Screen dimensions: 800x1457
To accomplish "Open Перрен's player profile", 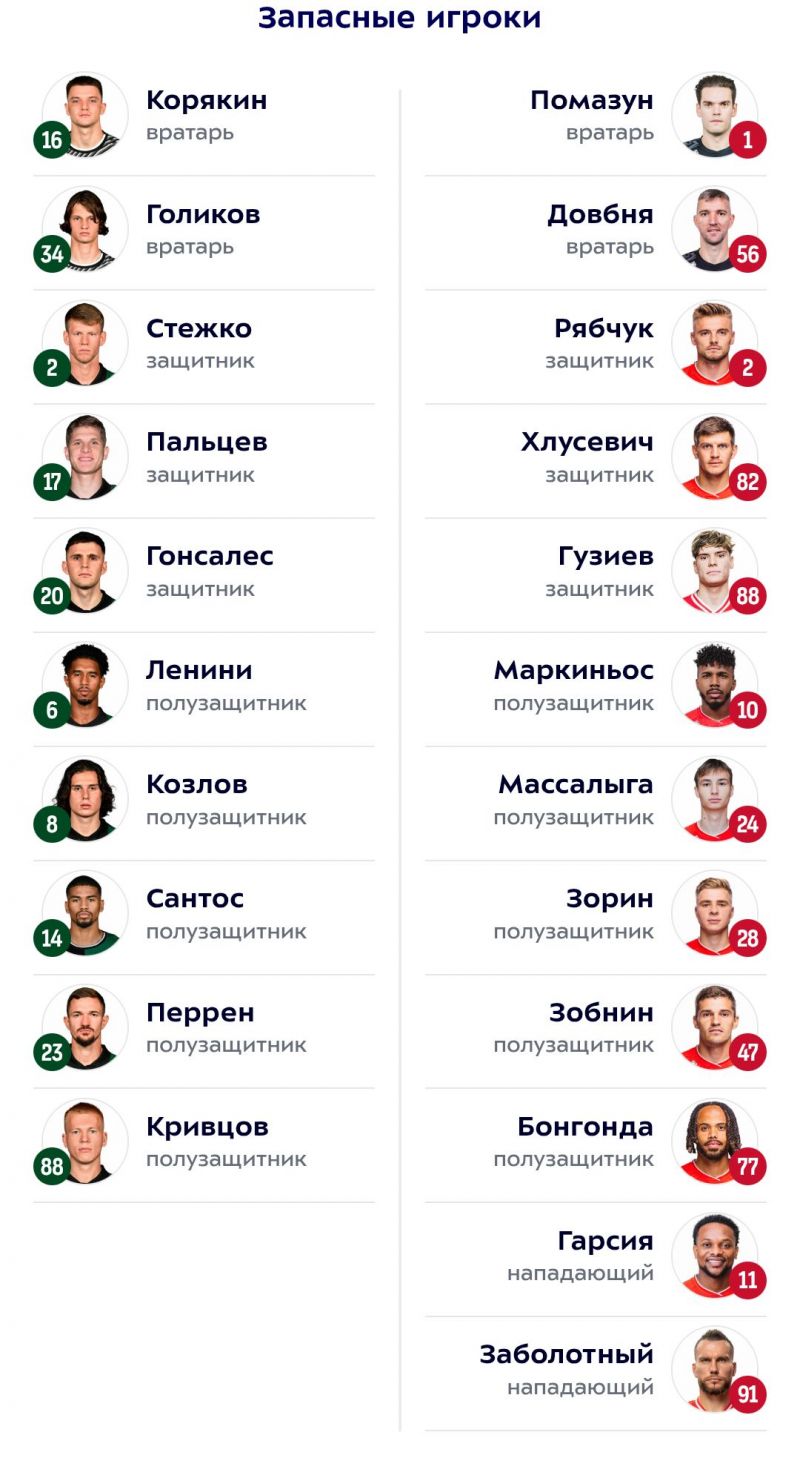I will pyautogui.click(x=200, y=1013).
